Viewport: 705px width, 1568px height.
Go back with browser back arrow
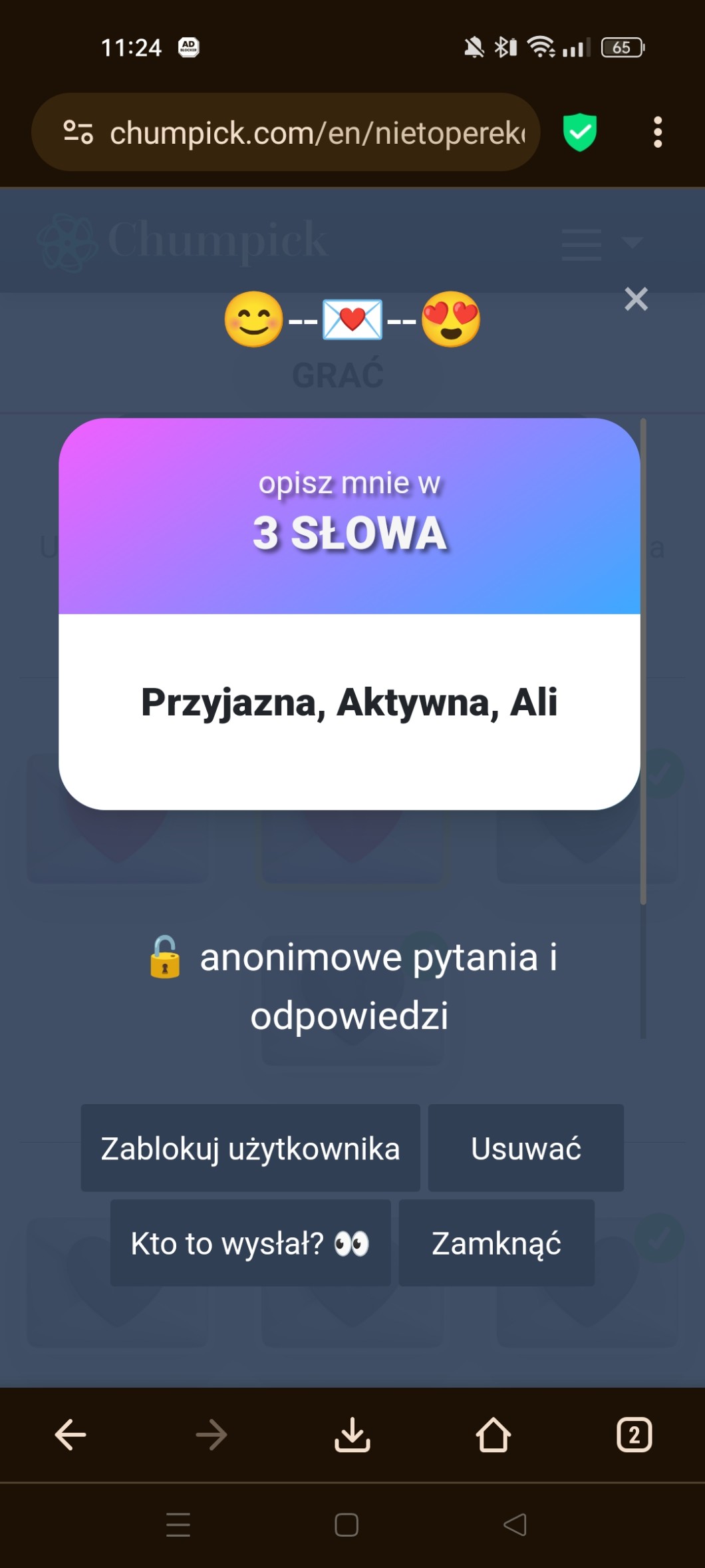(70, 1435)
